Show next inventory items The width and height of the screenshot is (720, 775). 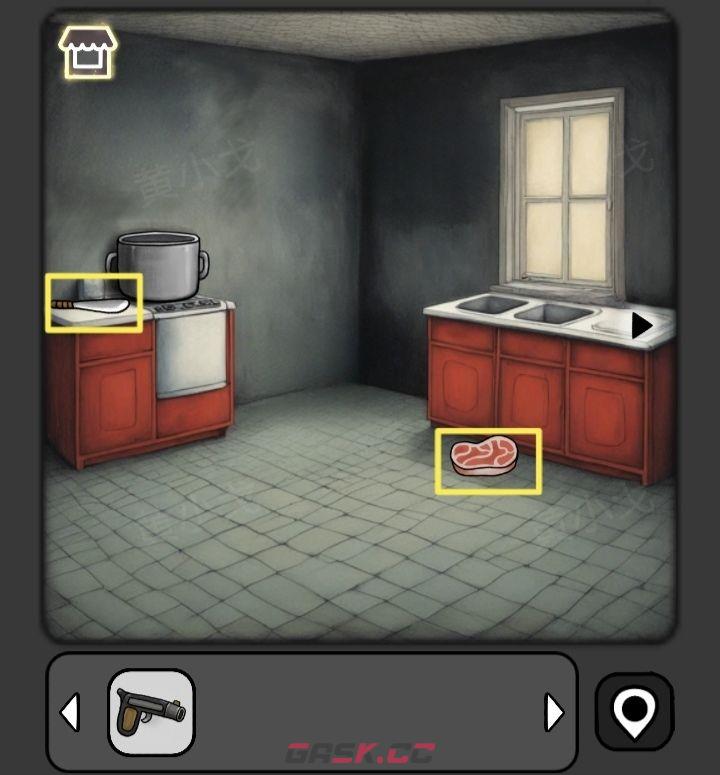click(x=553, y=713)
